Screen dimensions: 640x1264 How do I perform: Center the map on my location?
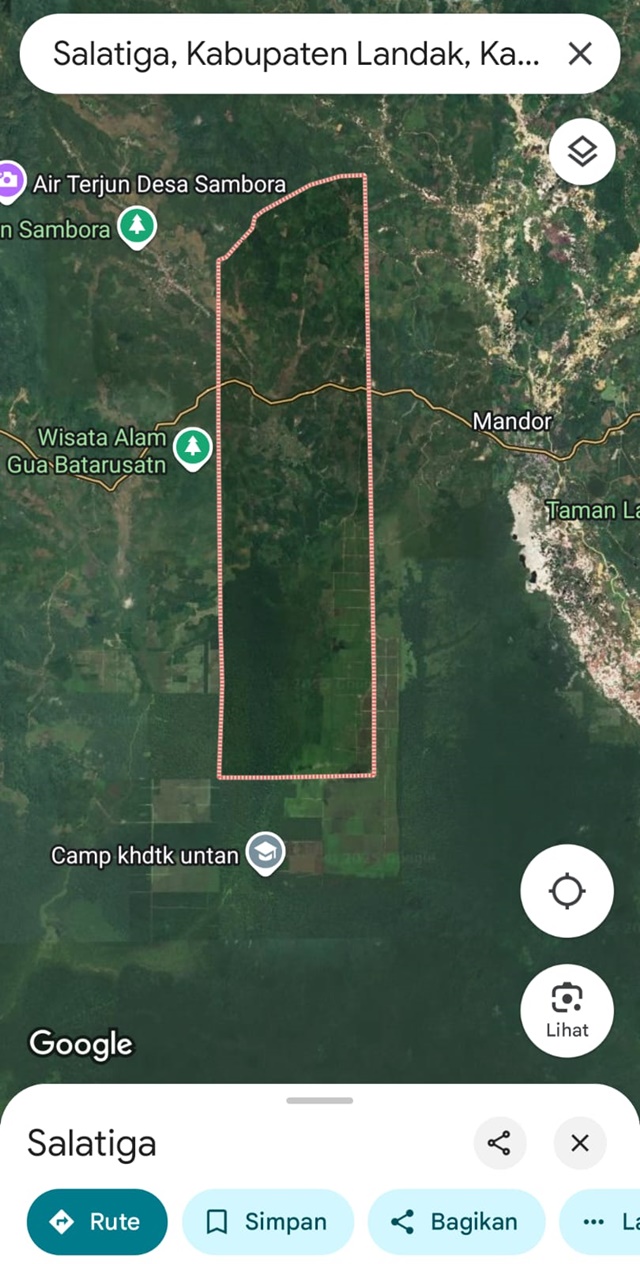click(567, 891)
